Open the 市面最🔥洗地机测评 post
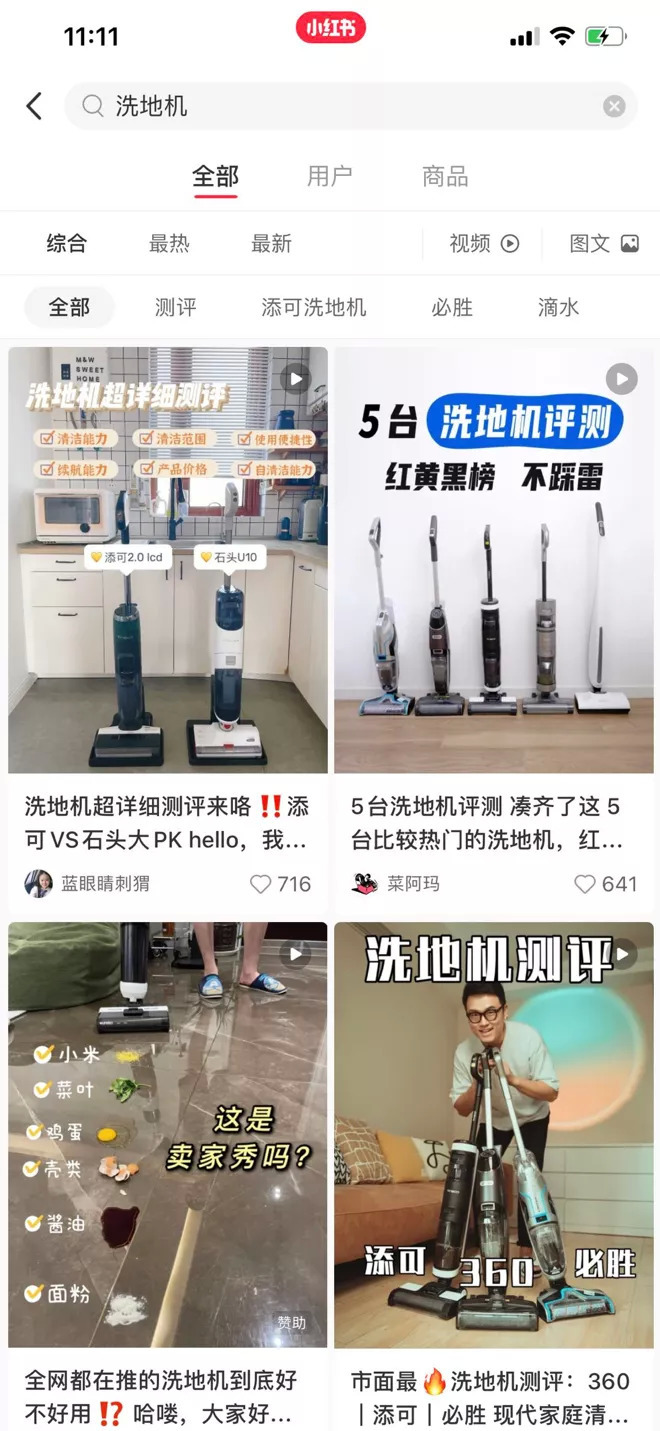 [494, 1135]
